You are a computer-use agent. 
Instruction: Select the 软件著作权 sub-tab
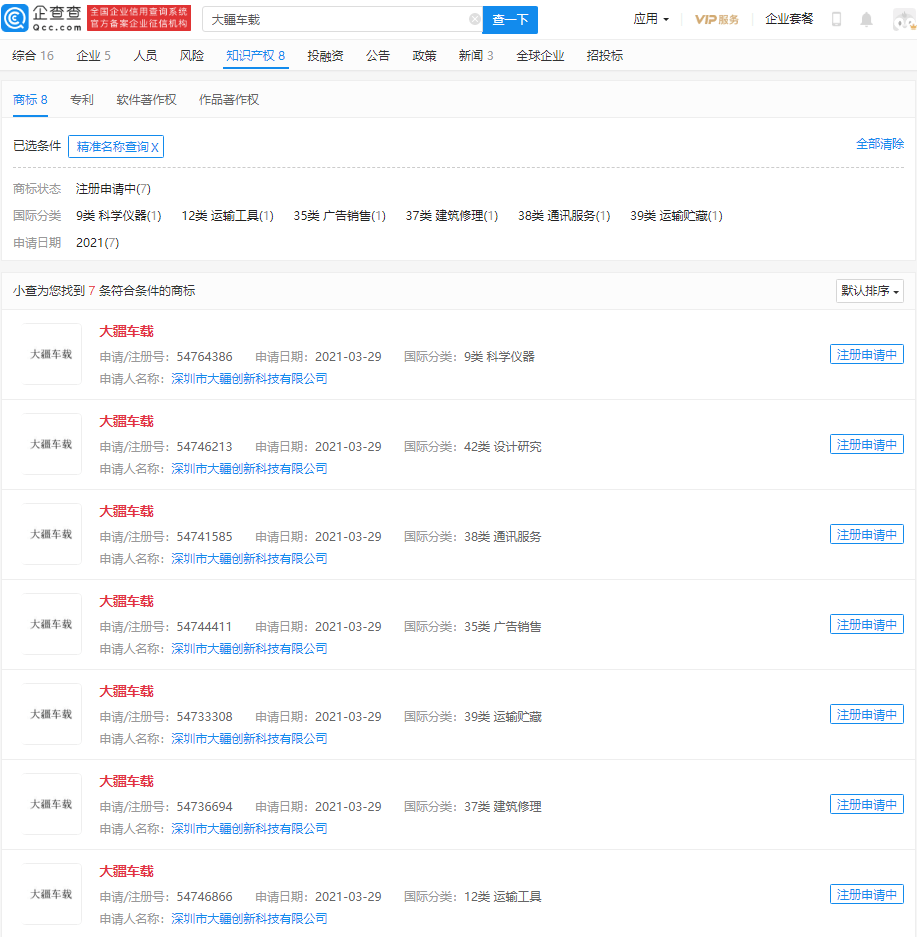146,100
